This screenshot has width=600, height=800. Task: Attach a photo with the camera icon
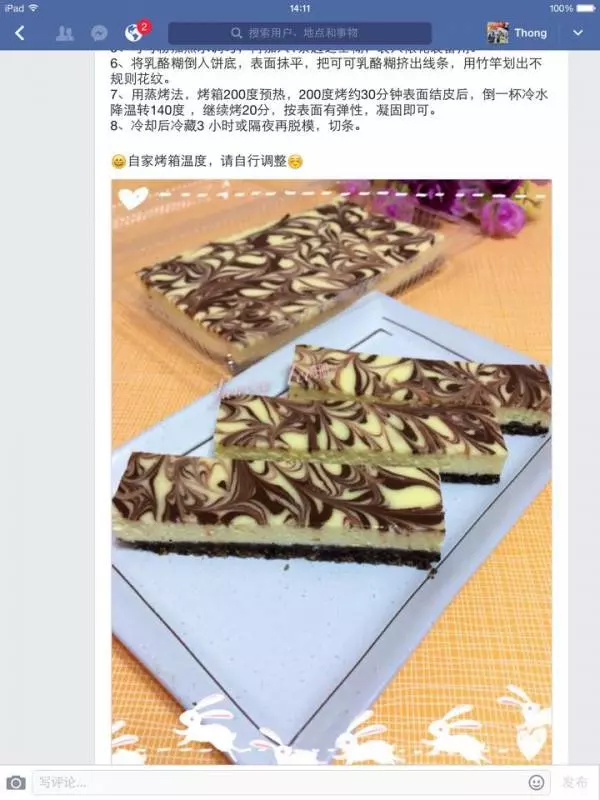click(16, 782)
